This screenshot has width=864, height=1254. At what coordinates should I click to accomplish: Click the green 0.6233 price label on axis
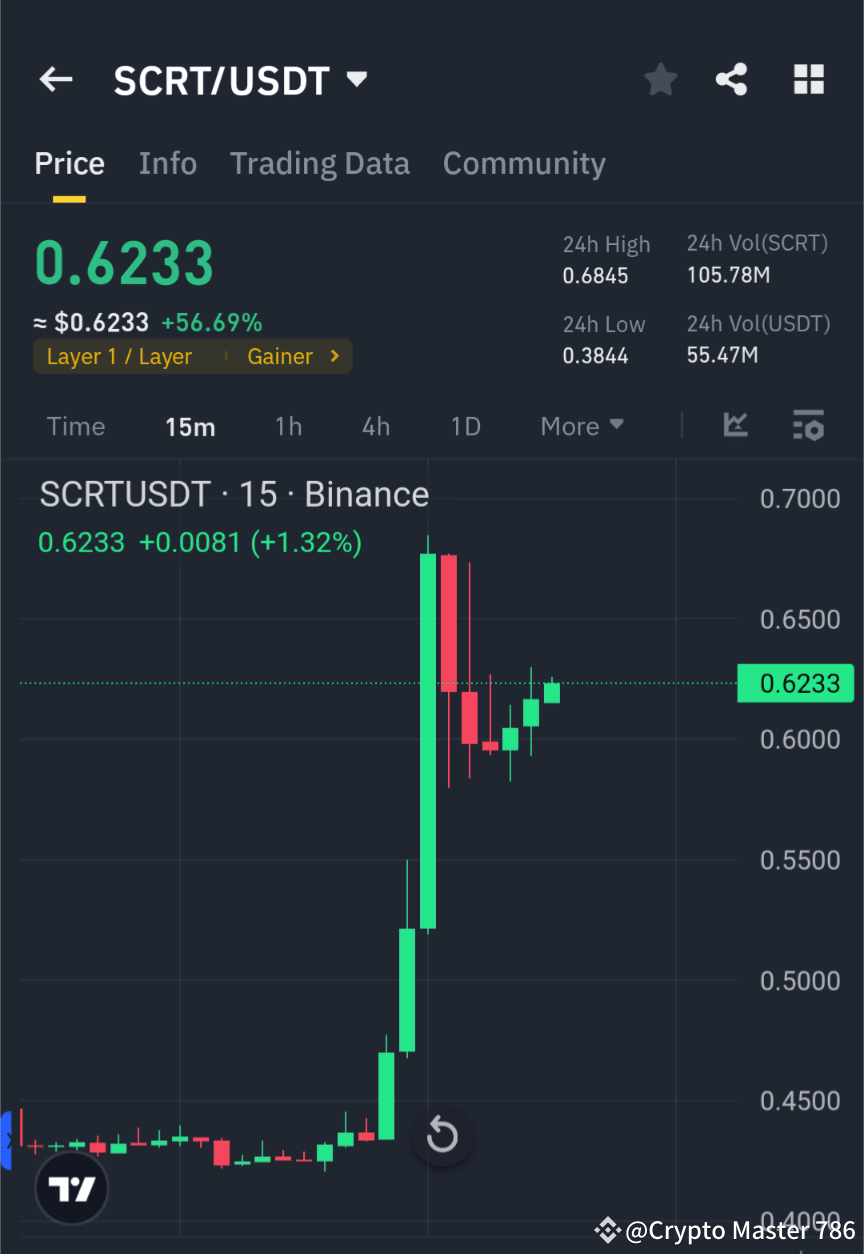point(795,683)
